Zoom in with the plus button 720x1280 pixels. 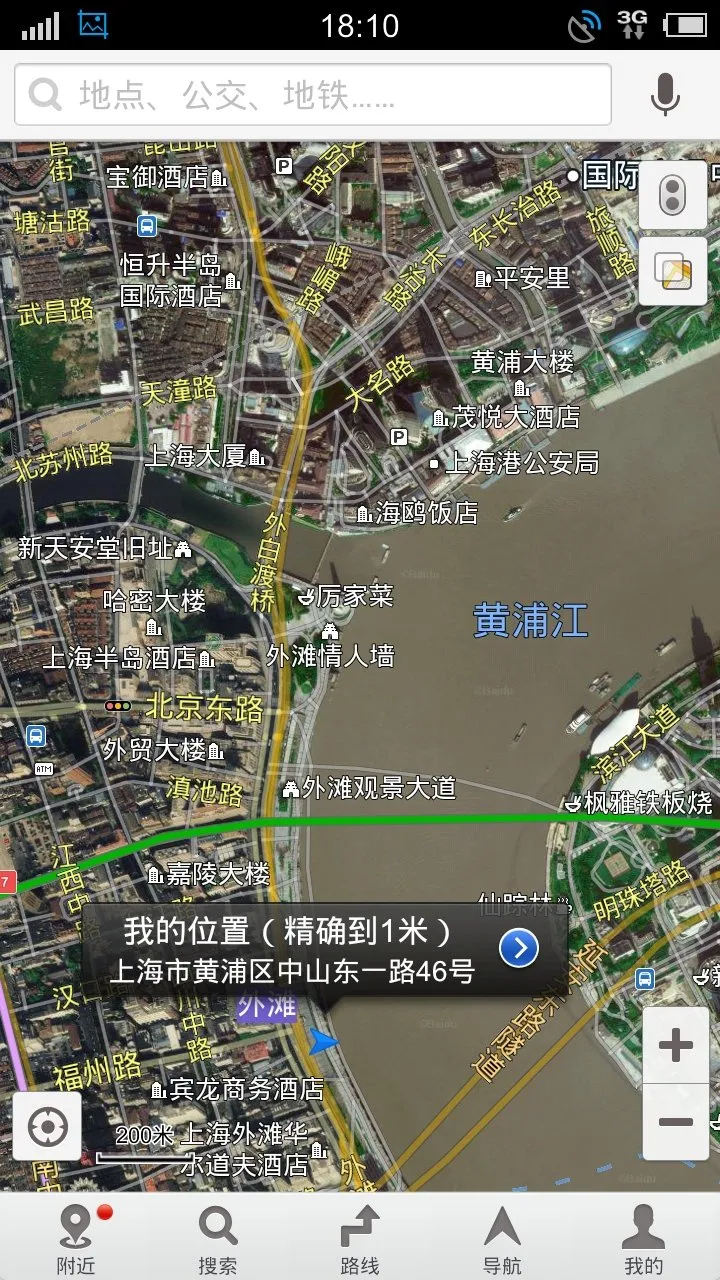(x=676, y=1046)
